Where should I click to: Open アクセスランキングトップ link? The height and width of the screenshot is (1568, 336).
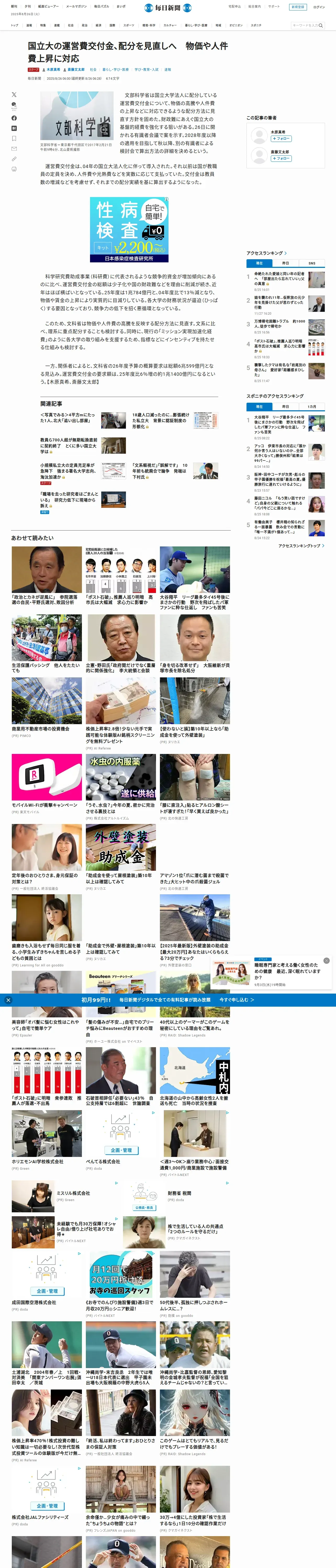[x=301, y=546]
